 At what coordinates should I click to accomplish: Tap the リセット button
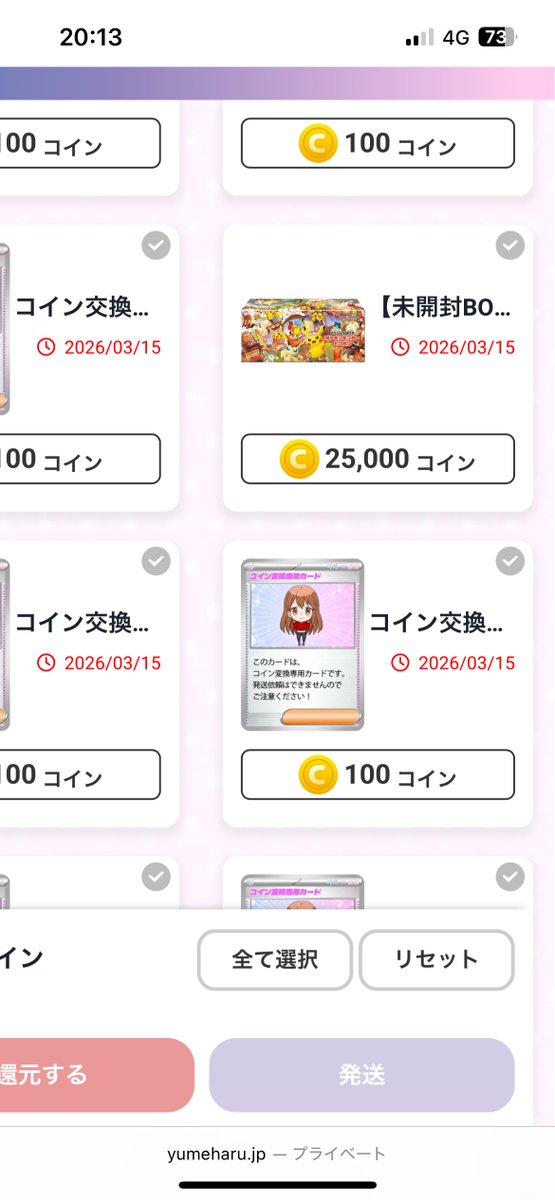pyautogui.click(x=436, y=960)
